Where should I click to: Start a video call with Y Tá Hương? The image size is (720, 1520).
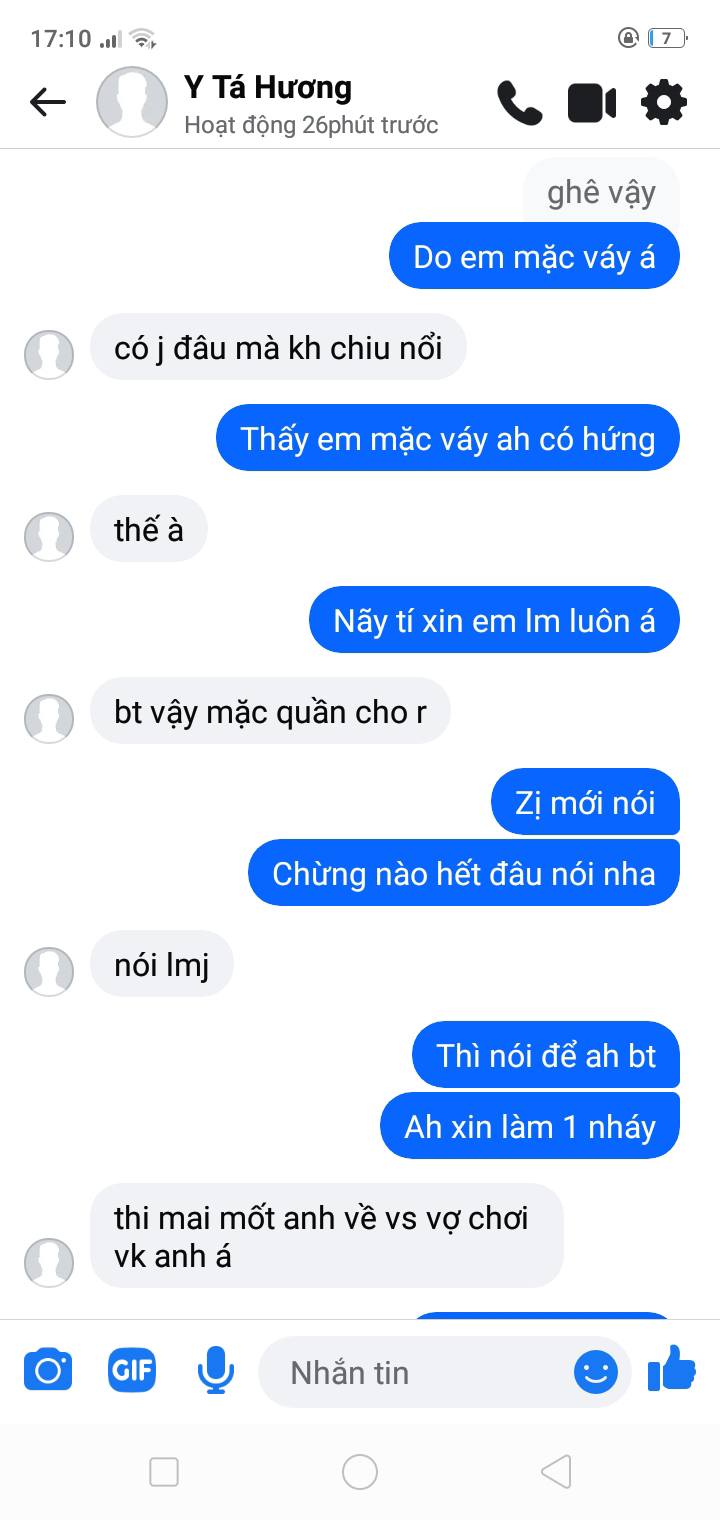tap(591, 103)
